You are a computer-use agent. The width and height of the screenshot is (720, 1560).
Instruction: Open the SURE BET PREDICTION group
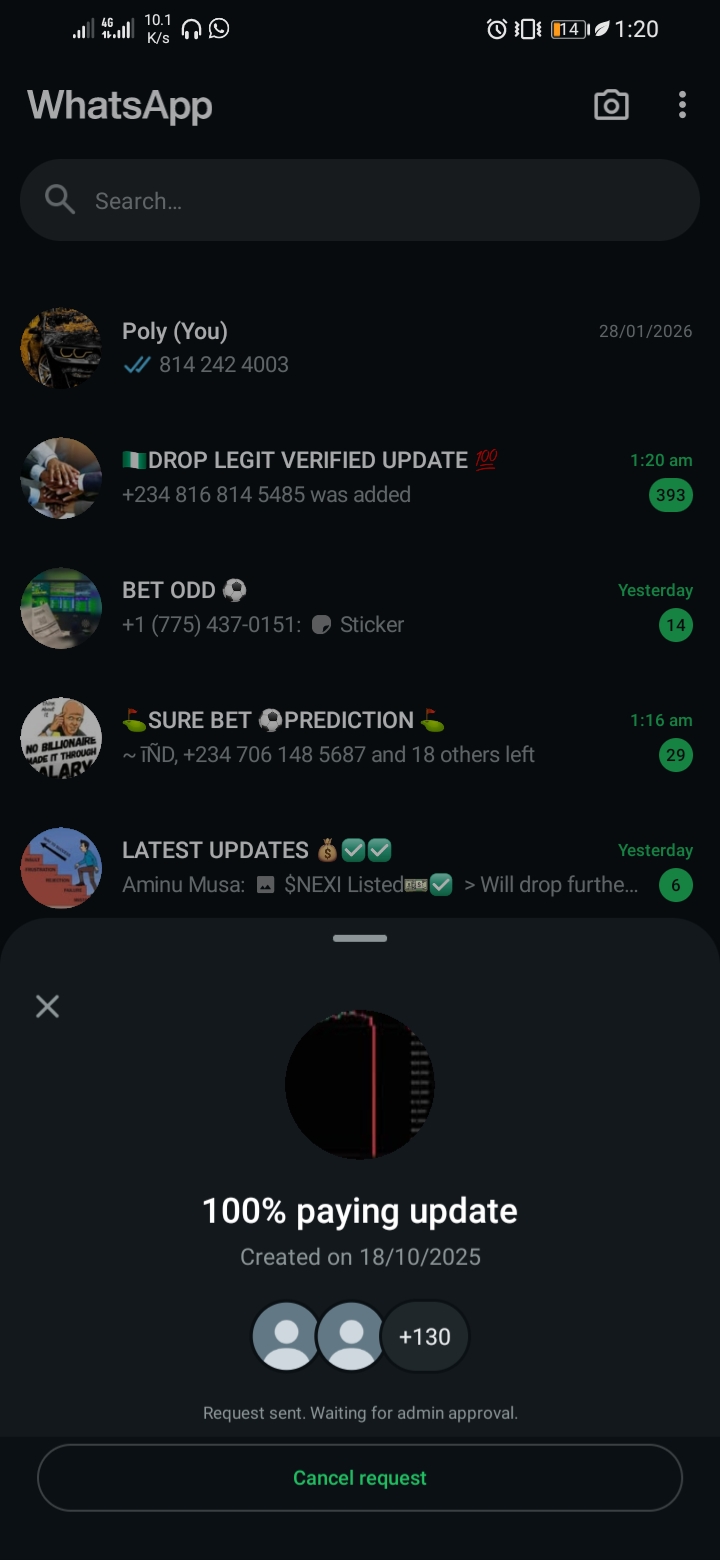(x=360, y=737)
